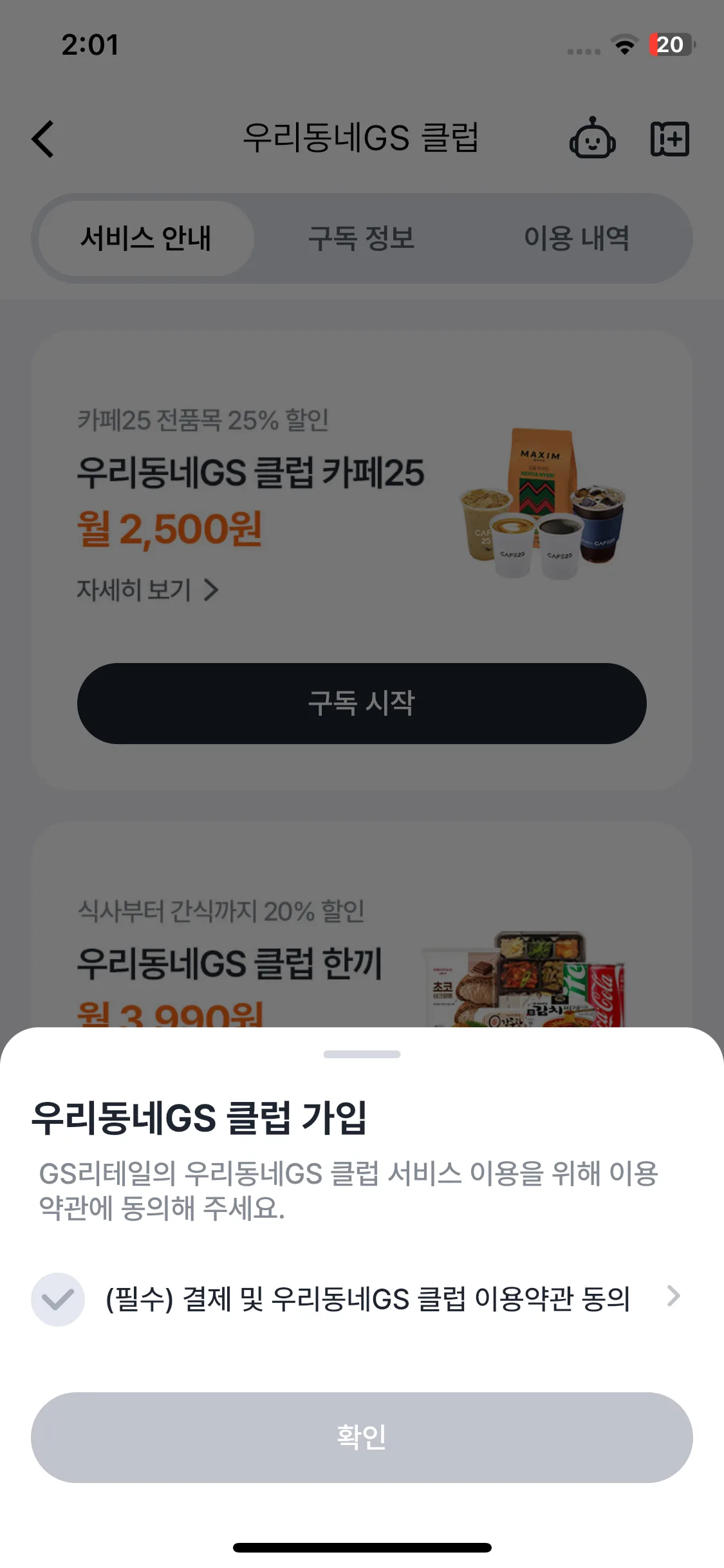Switch to the 이용 내역 tab
The image size is (724, 1568).
[577, 238]
